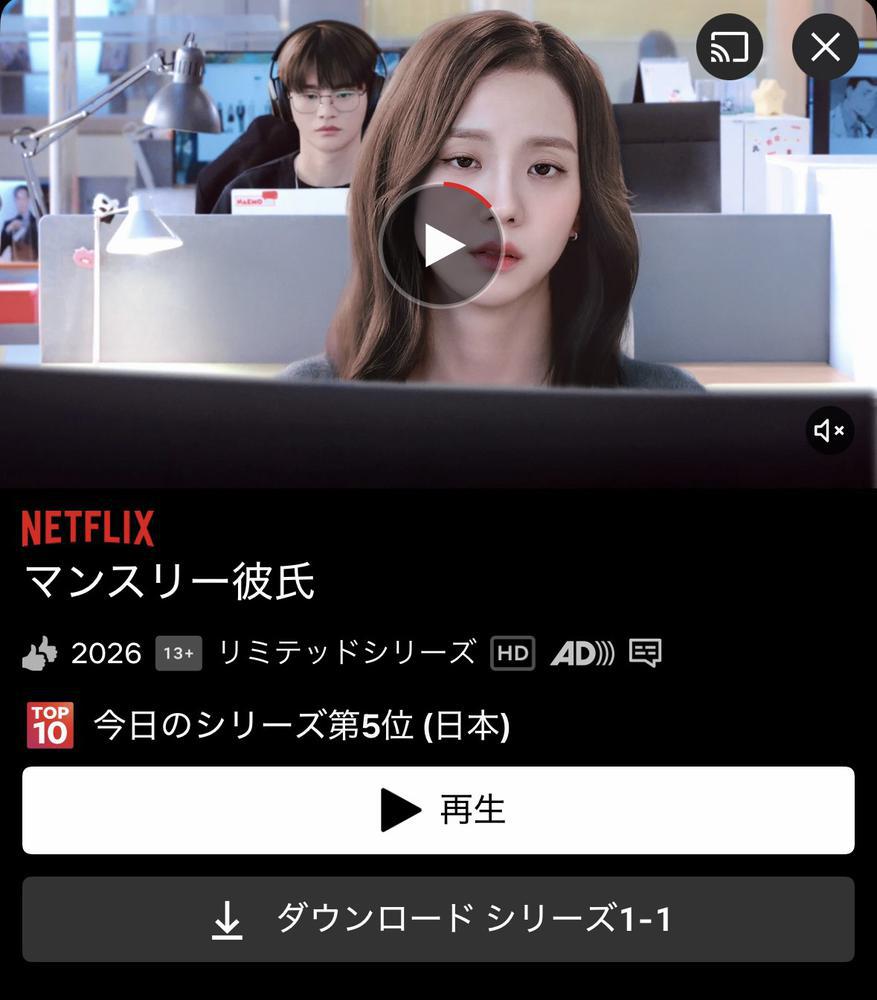Unmute the trailer audio

click(829, 431)
